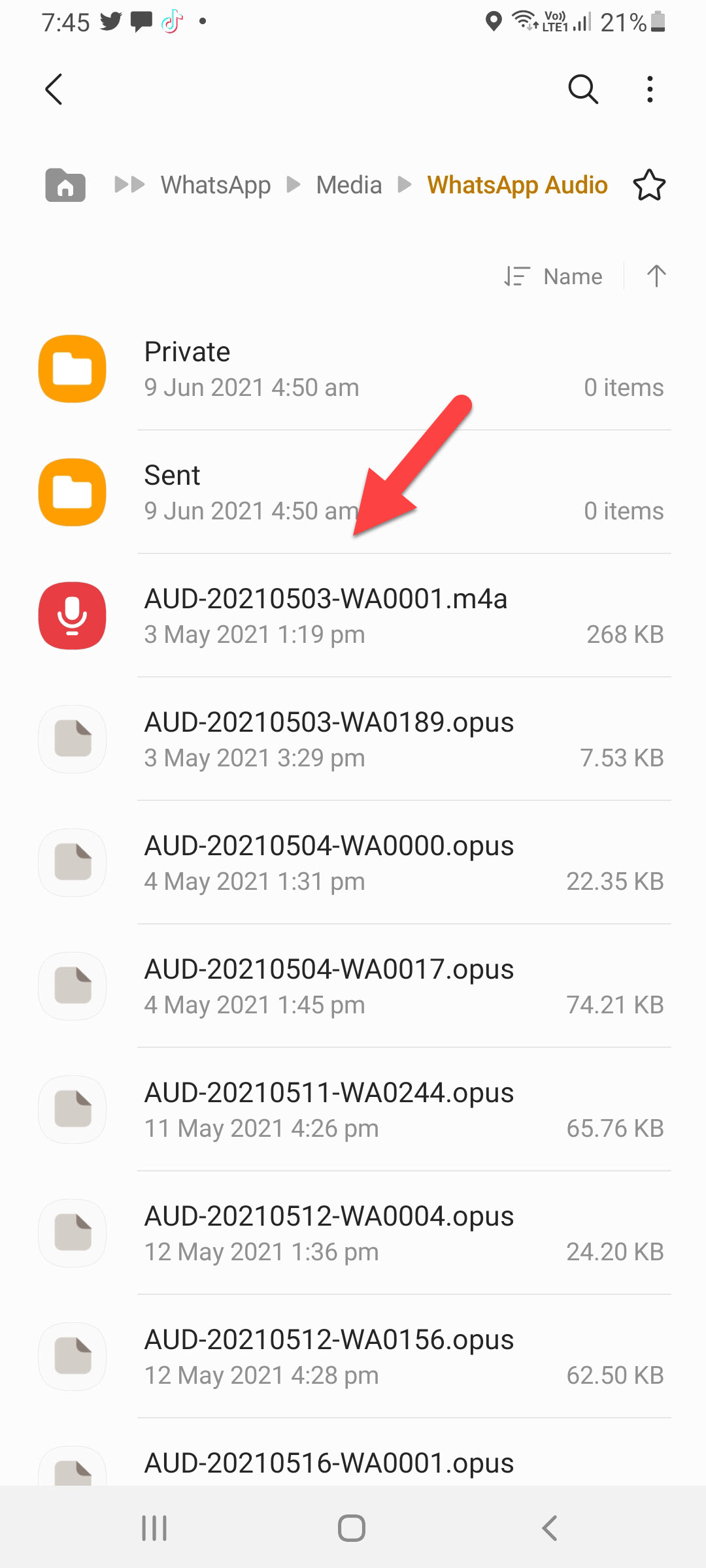Open AUD-20210503-WA0189.opus file
Screen dimensions: 706x1568
coord(353,739)
